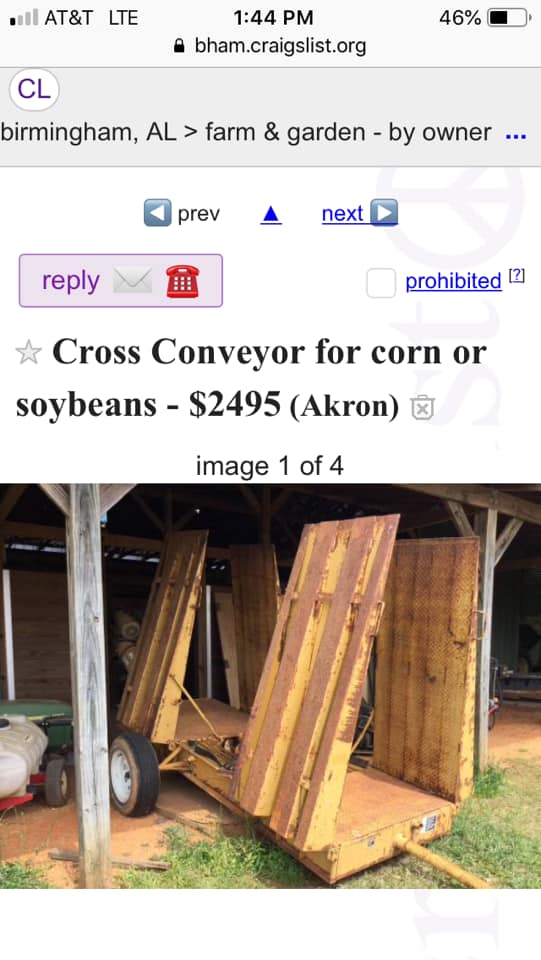This screenshot has height=960, width=541.
Task: Open the prohibited help question mark
Action: [517, 276]
